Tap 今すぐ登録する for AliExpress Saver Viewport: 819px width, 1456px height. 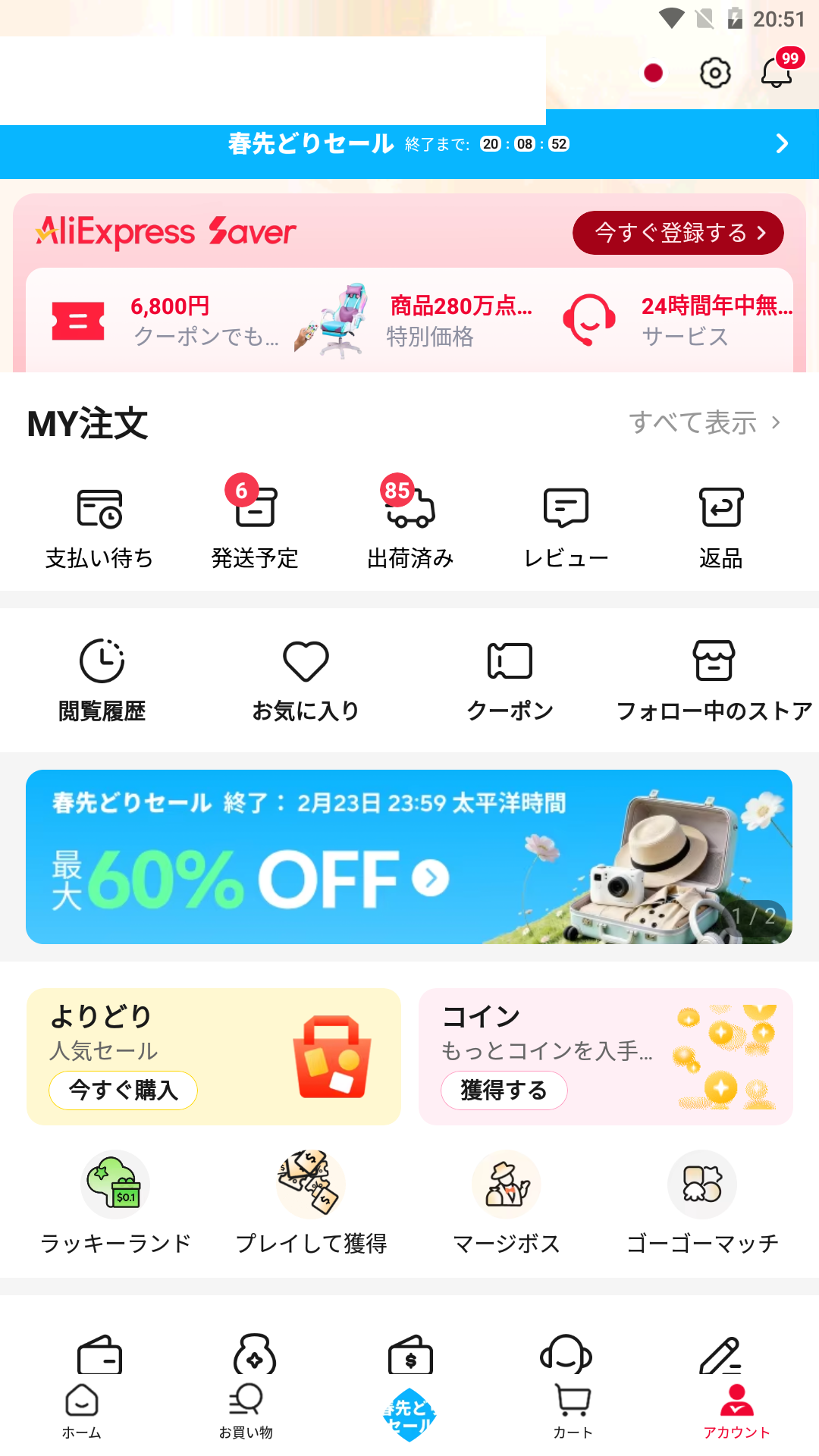tap(678, 233)
